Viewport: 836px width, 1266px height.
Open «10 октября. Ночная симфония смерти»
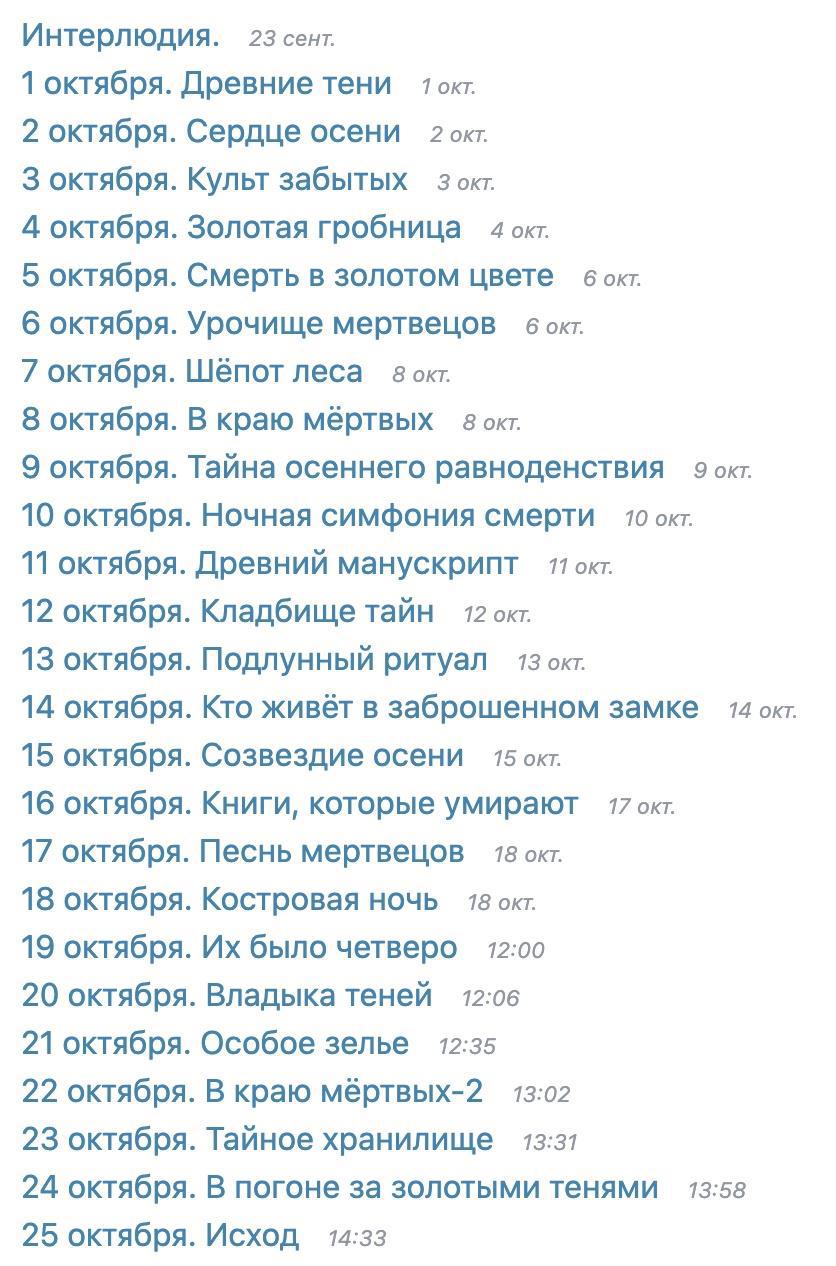click(x=308, y=516)
